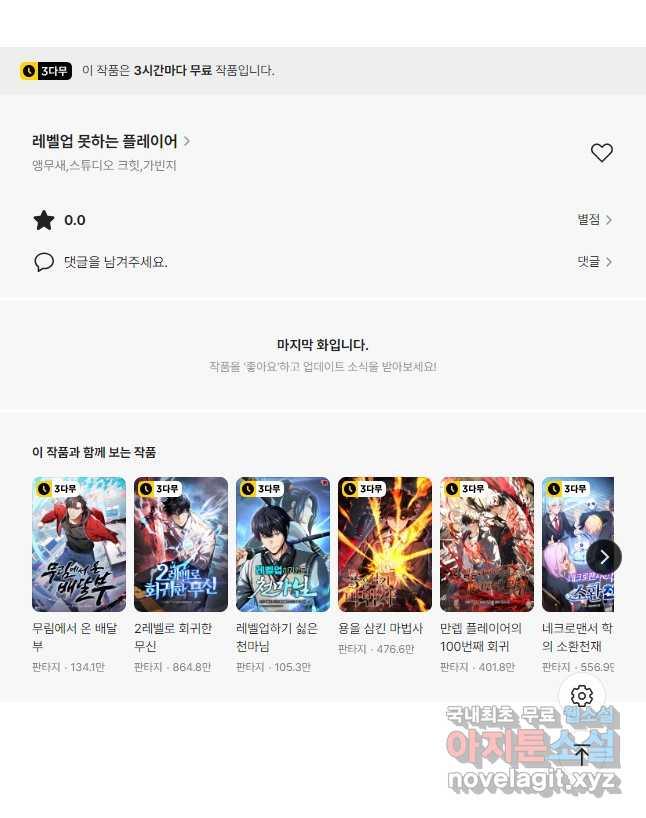Image resolution: width=646 pixels, height=818 pixels.
Task: Open the 별점 rating page
Action: click(594, 220)
